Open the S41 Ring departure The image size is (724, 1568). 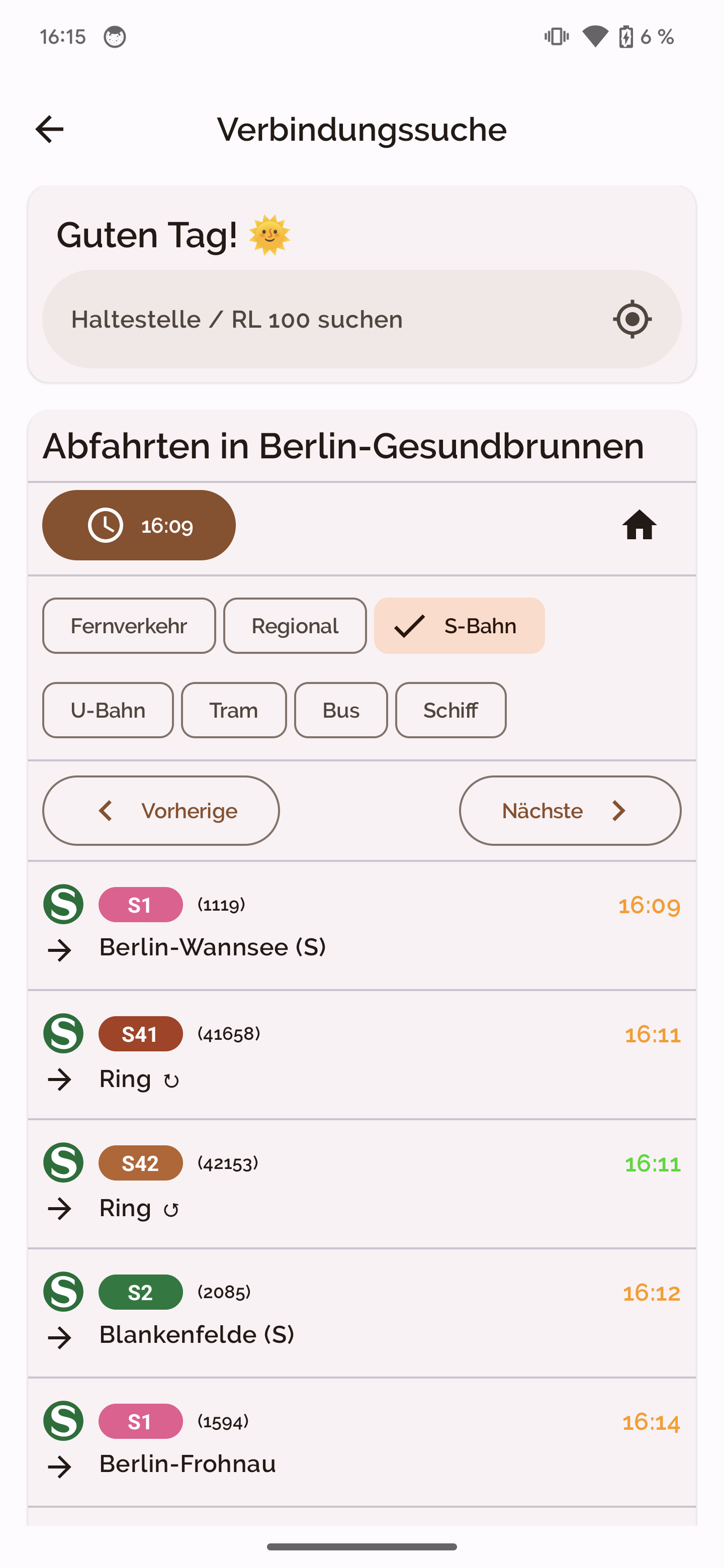361,1055
